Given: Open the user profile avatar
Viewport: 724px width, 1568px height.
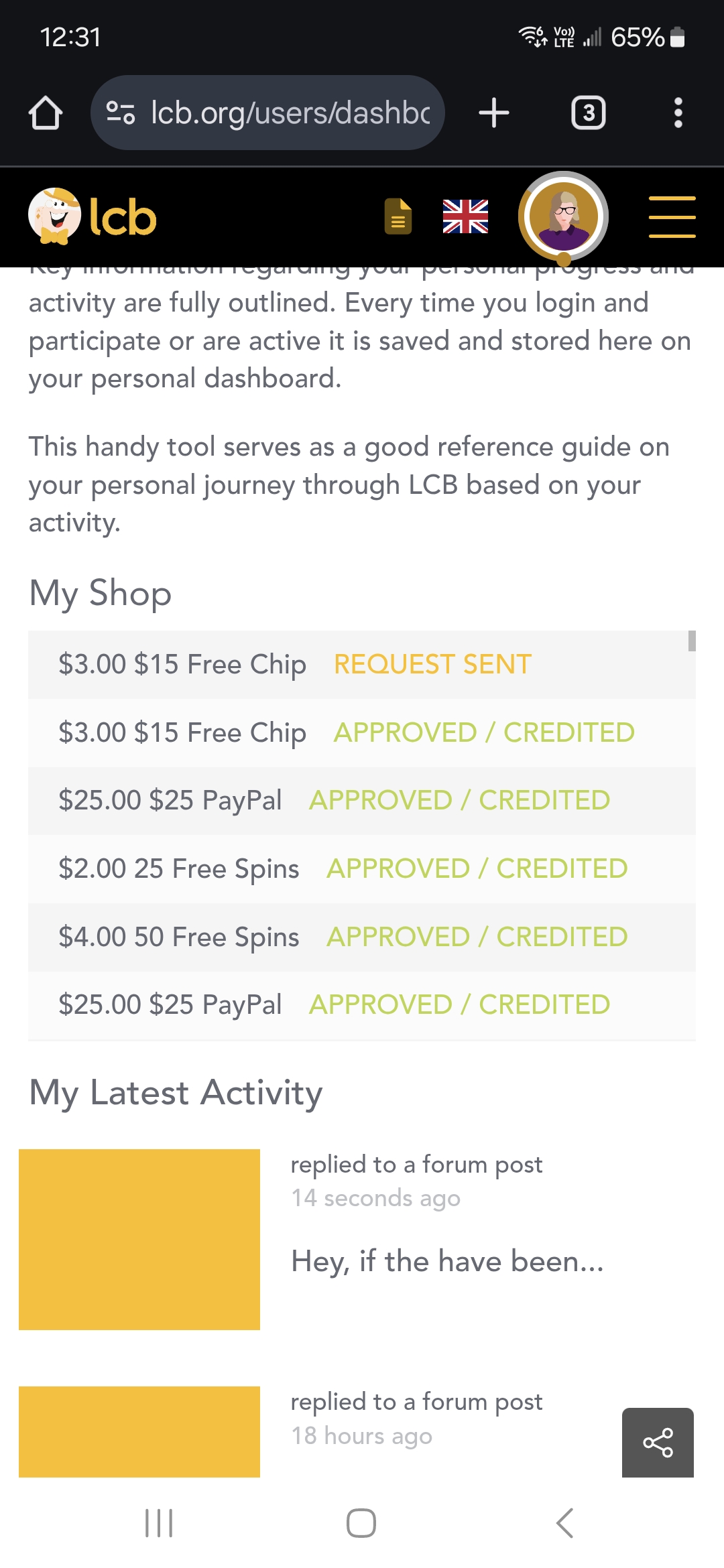Looking at the screenshot, I should coord(563,216).
